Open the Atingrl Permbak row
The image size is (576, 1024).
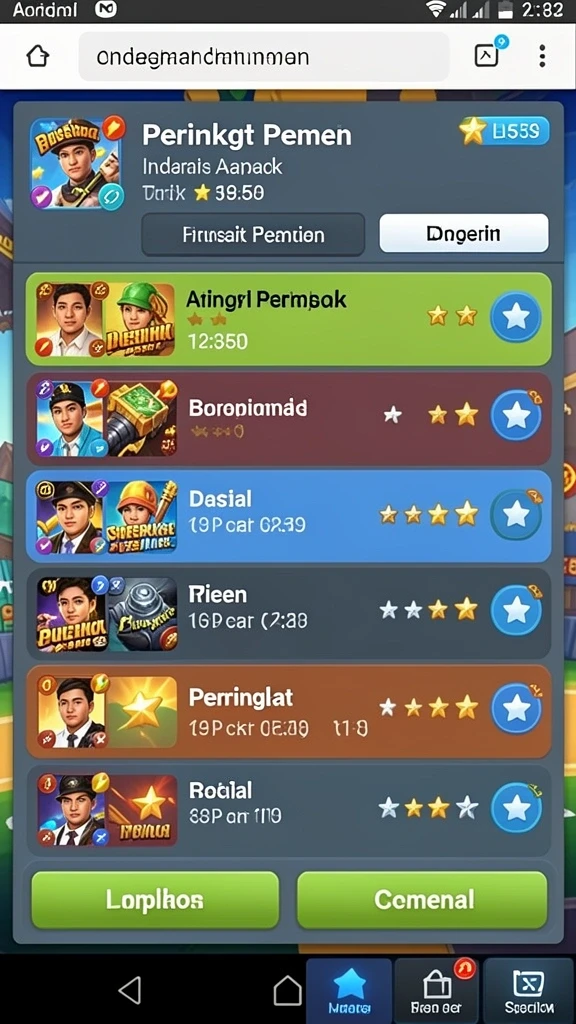point(288,319)
